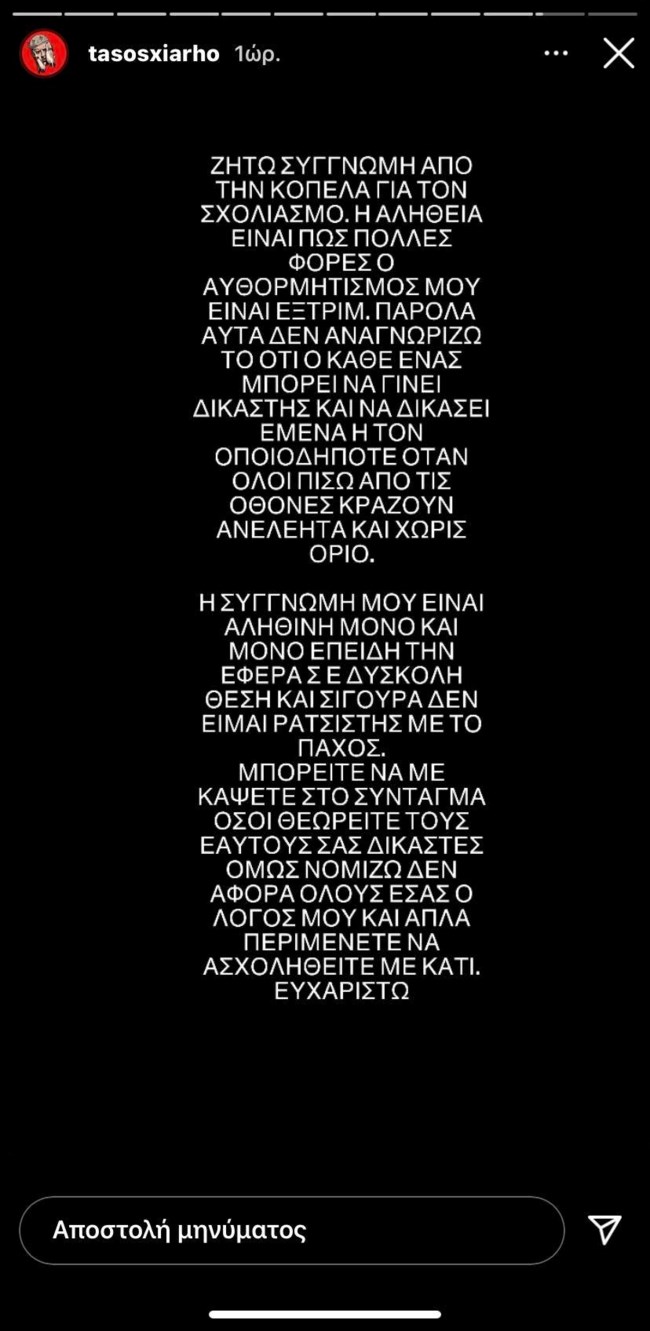
Task: Tap the Αποστολή μηνύματος message field
Action: point(291,1230)
